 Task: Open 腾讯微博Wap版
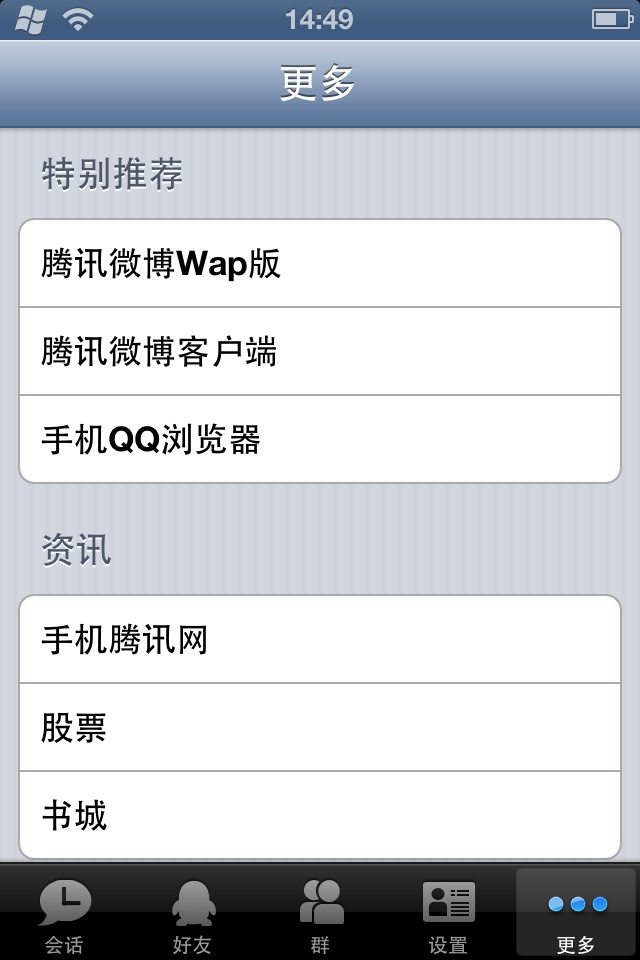[x=320, y=264]
